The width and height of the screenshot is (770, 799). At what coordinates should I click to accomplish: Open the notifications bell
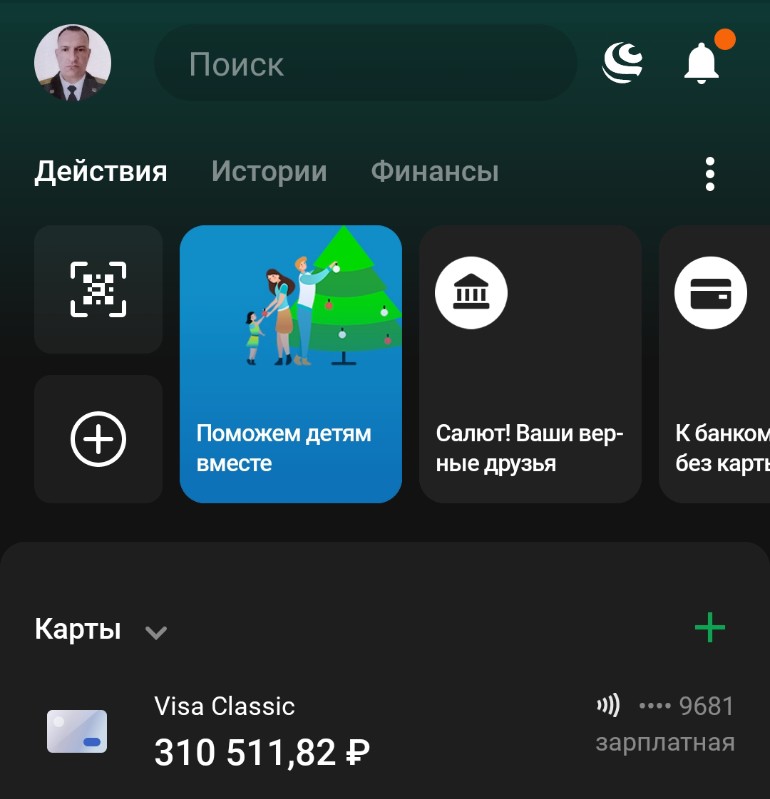click(703, 63)
